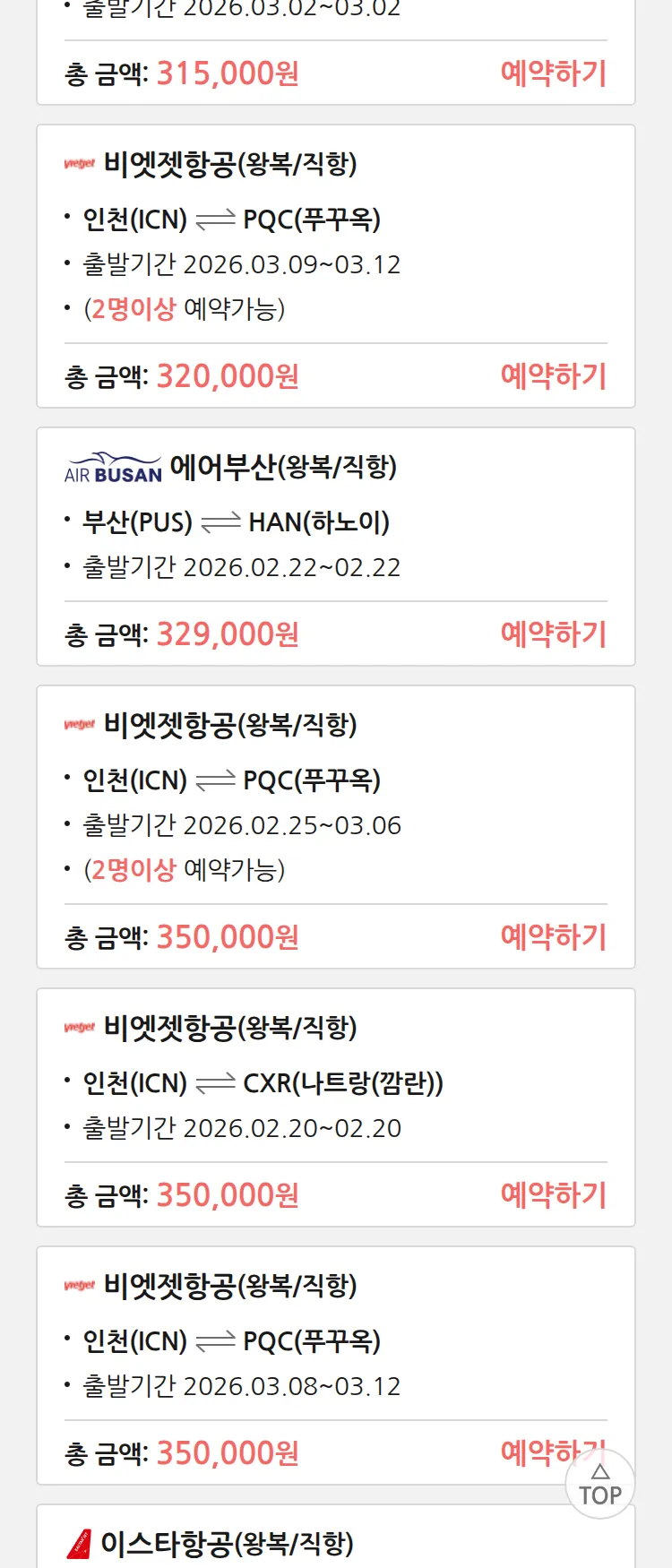
Task: Jump back to top with TOP button
Action: click(599, 1485)
